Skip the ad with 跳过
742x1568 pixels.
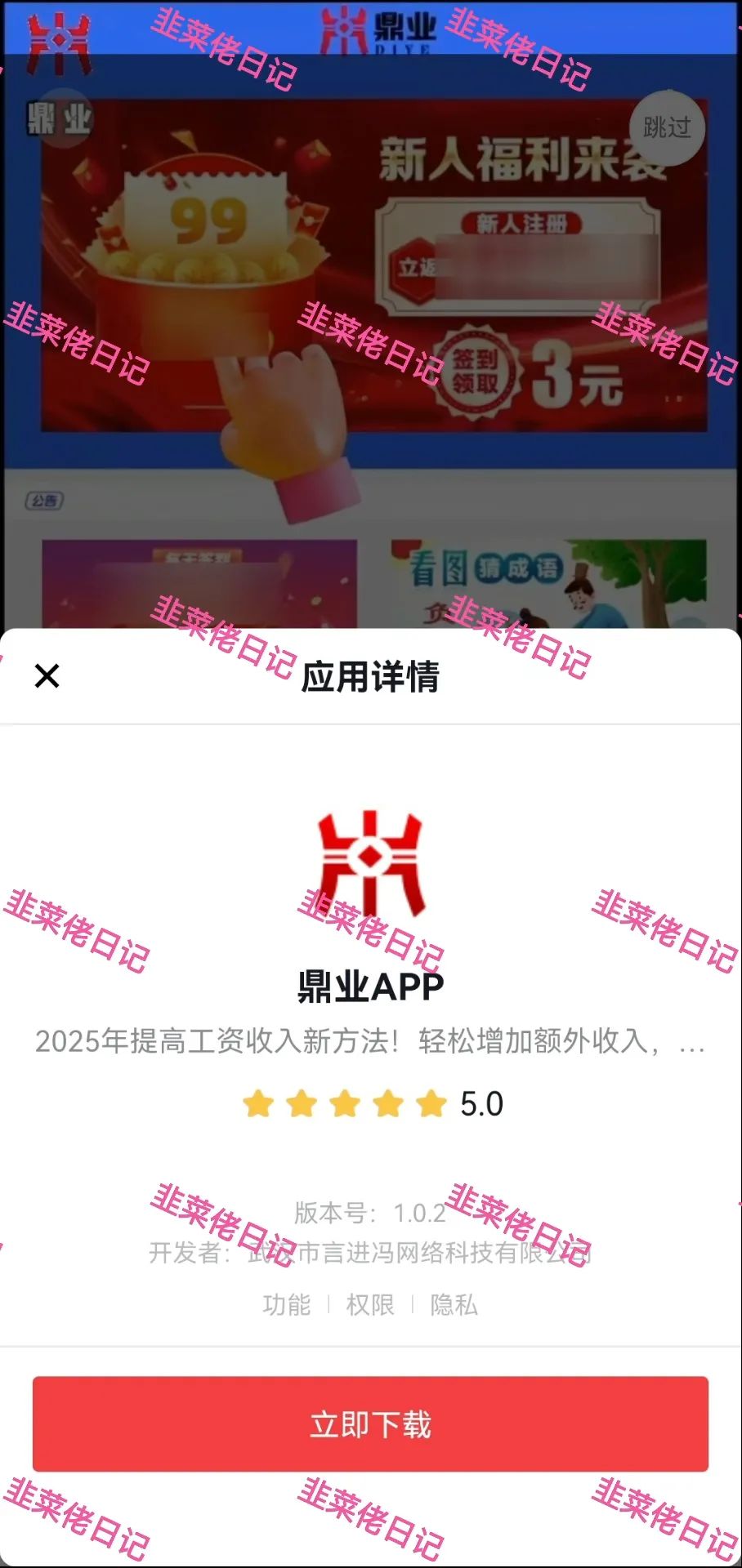(667, 128)
